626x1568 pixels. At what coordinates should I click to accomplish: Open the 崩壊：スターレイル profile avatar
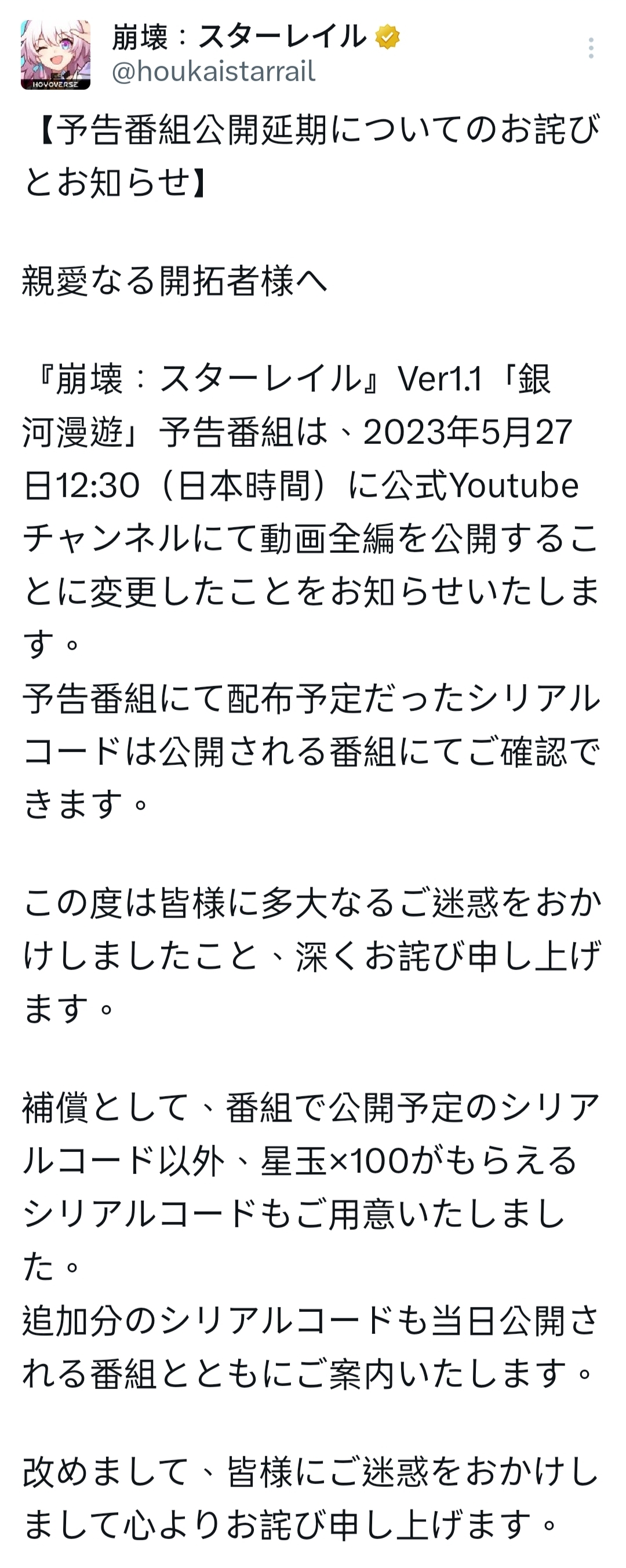[56, 55]
